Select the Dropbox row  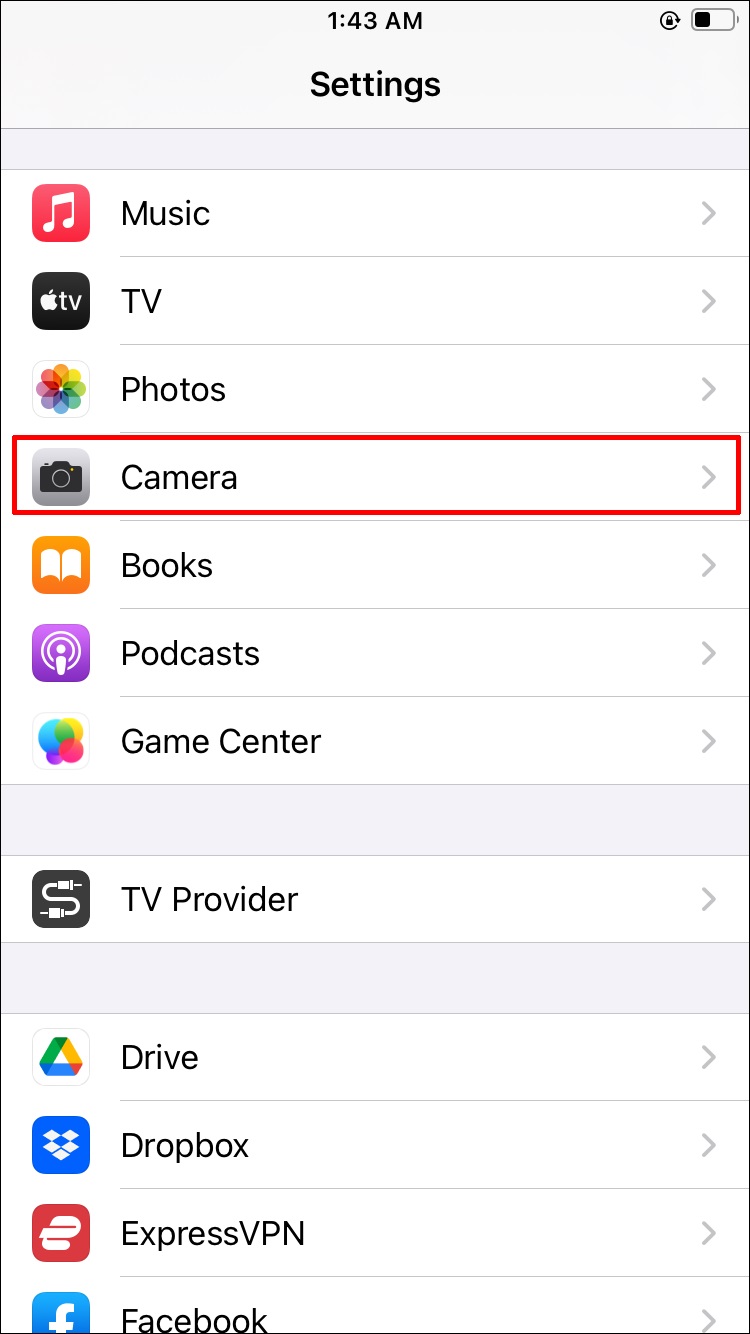coord(375,1145)
